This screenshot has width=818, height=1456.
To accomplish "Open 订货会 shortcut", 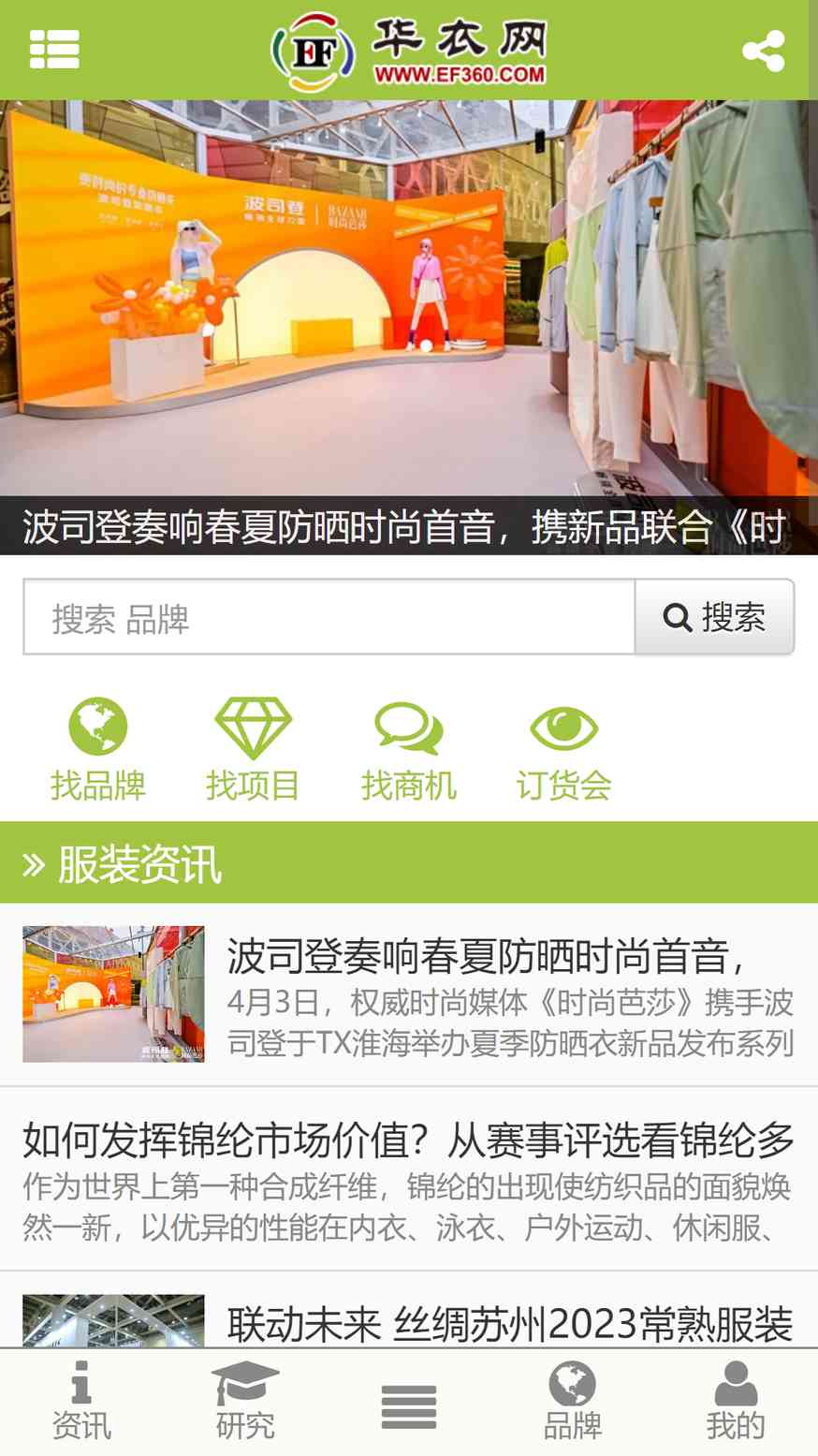I will point(563,750).
